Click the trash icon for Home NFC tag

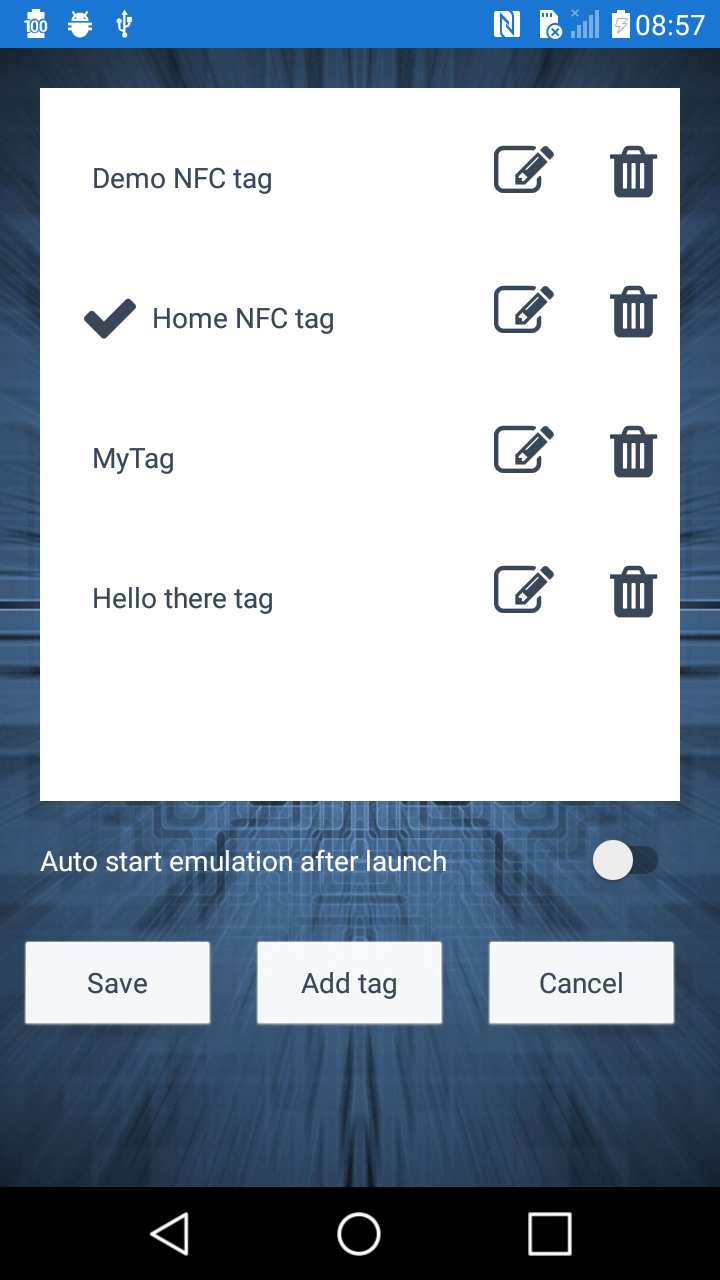click(633, 310)
